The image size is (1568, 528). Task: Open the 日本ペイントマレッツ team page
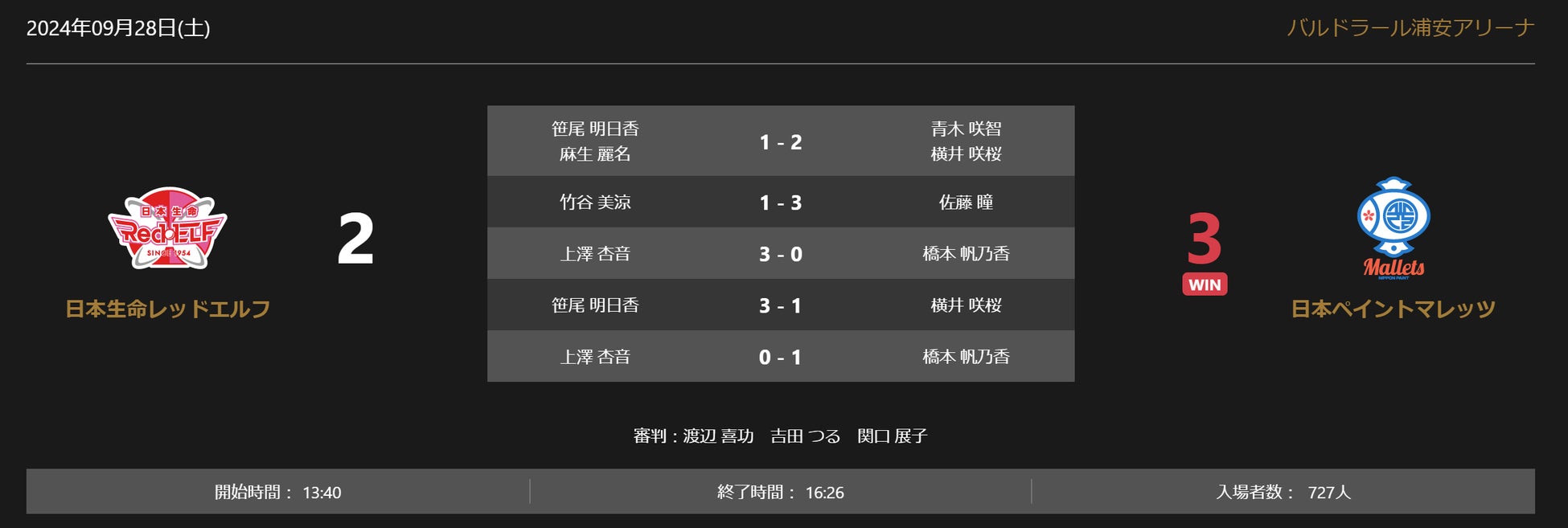pos(1393,309)
